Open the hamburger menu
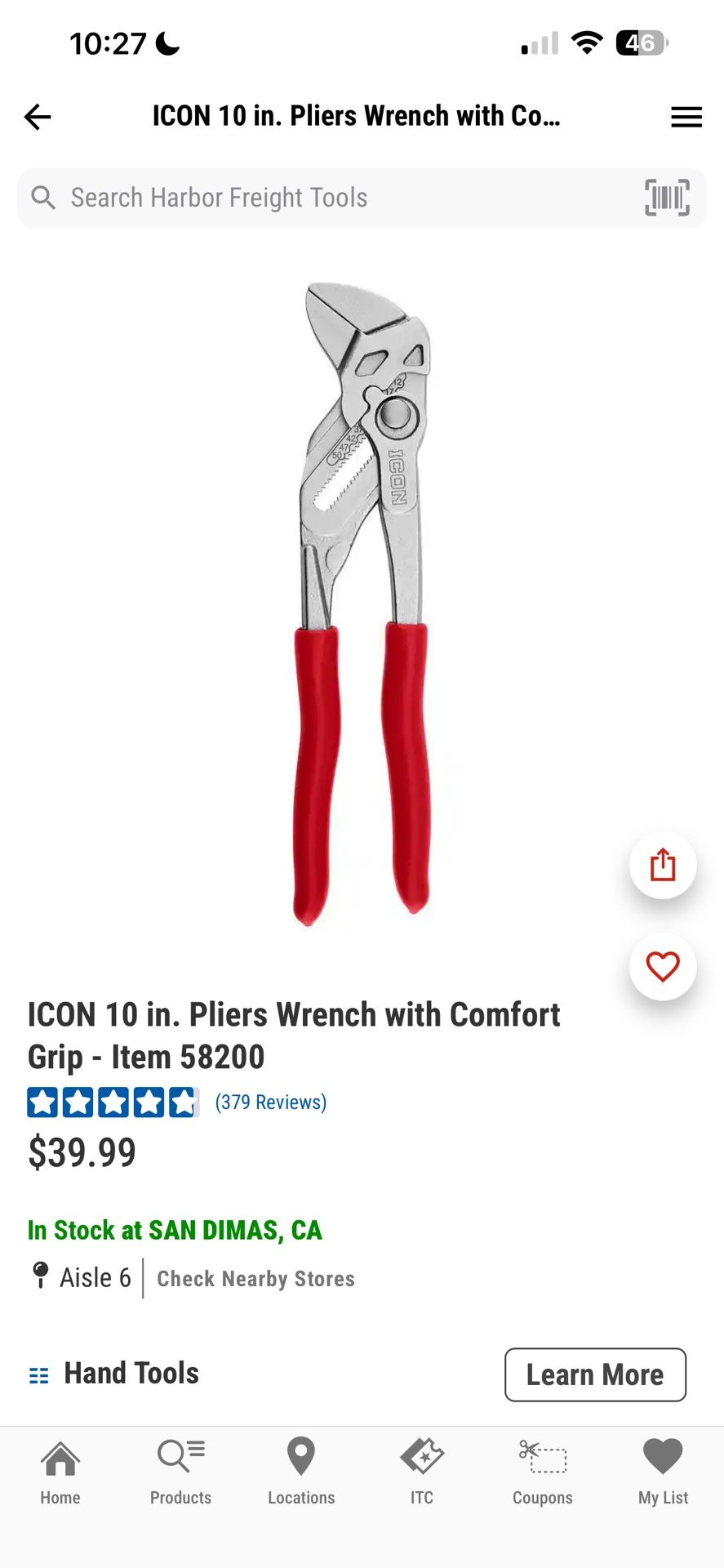Image resolution: width=724 pixels, height=1568 pixels. pos(686,117)
